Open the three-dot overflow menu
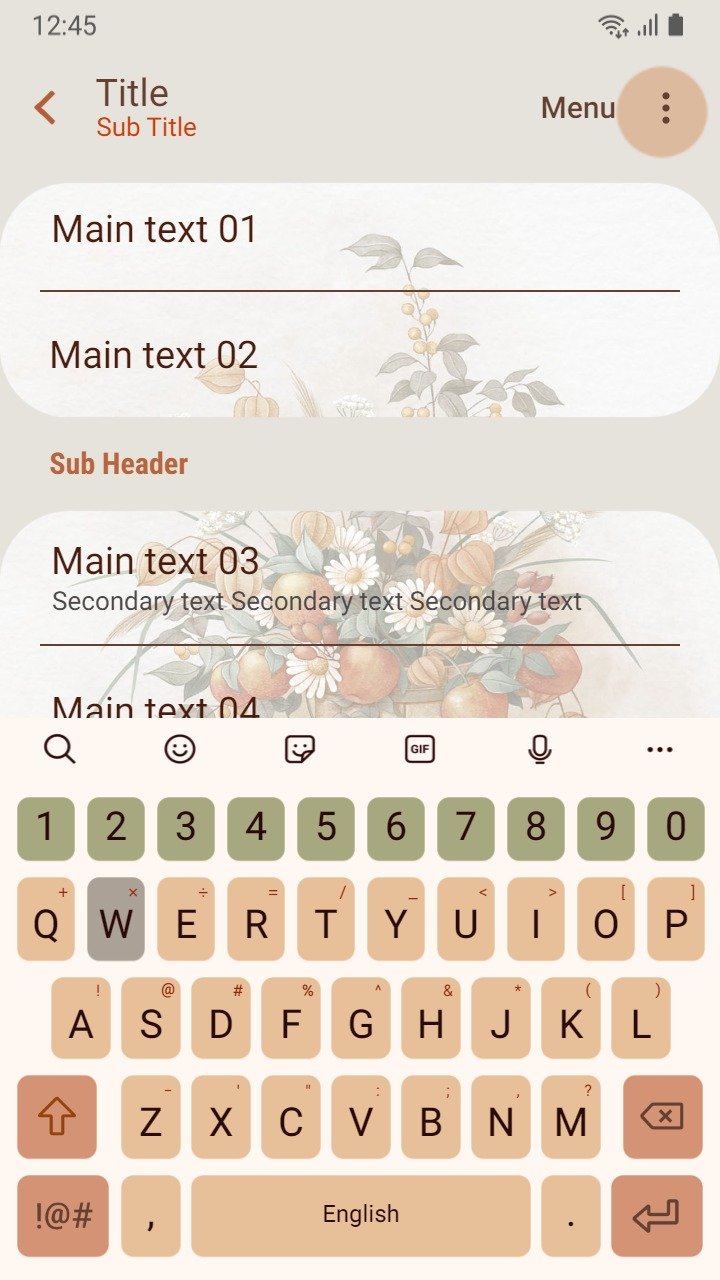This screenshot has width=720, height=1280. click(665, 108)
